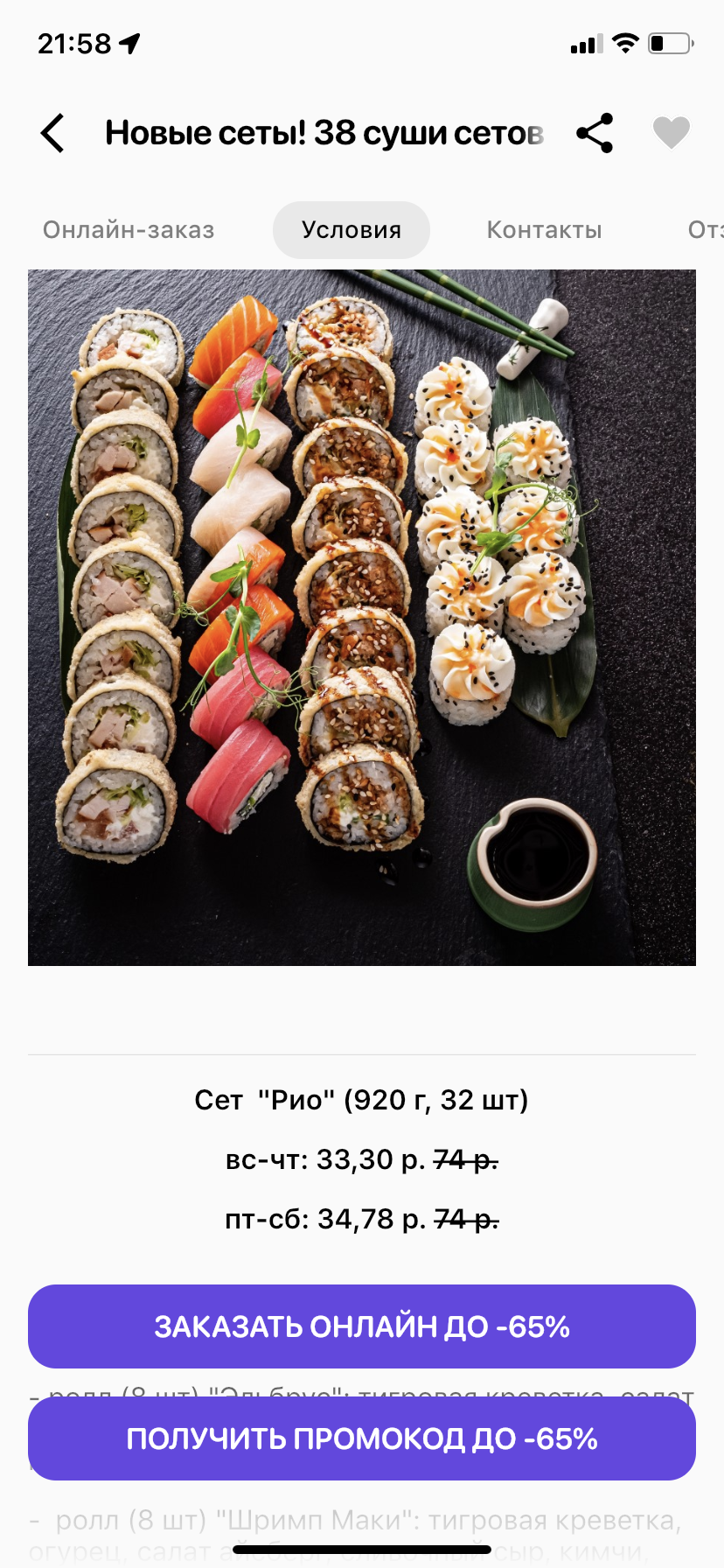Viewport: 724px width, 1568px height.
Task: Tap ЗАКАЗАТЬ ОНЛАЙН ДО -65% button
Action: [362, 1326]
